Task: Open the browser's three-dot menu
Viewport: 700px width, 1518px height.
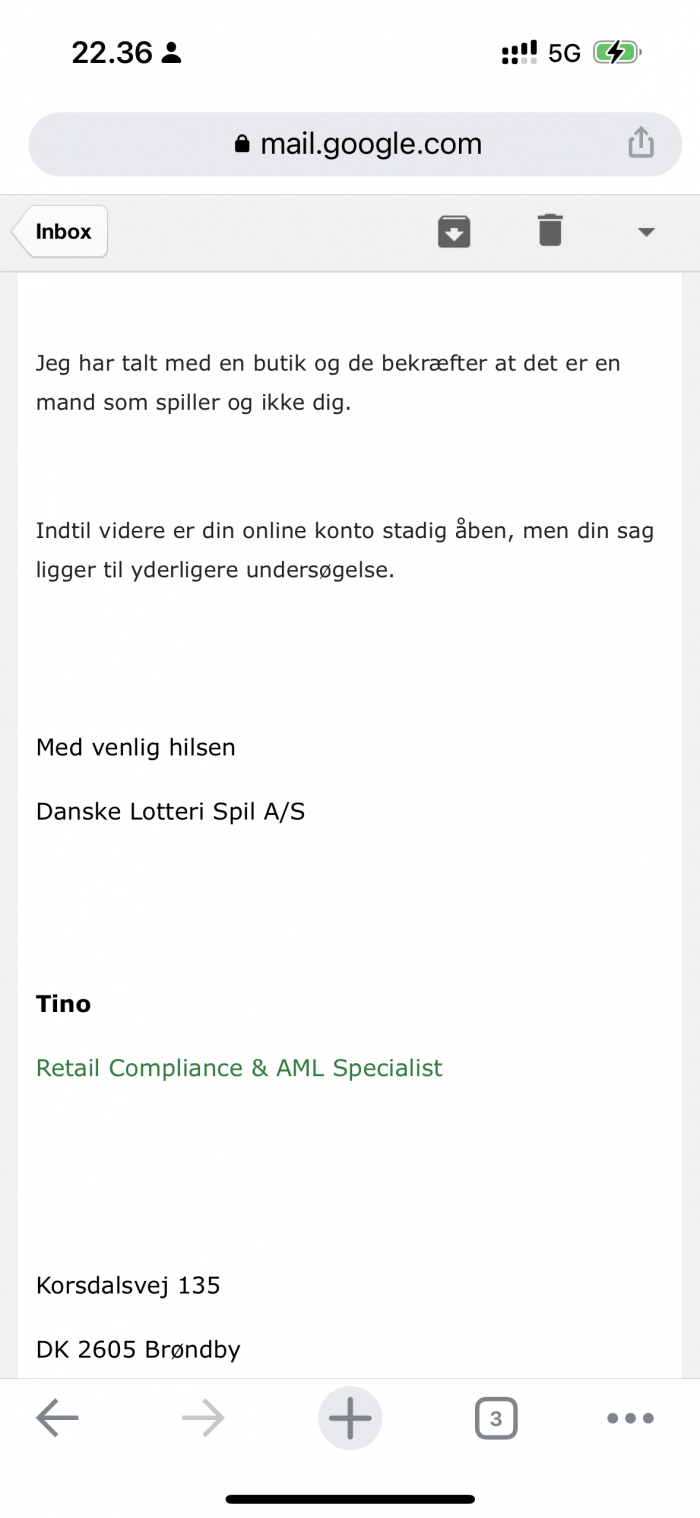Action: tap(631, 1418)
